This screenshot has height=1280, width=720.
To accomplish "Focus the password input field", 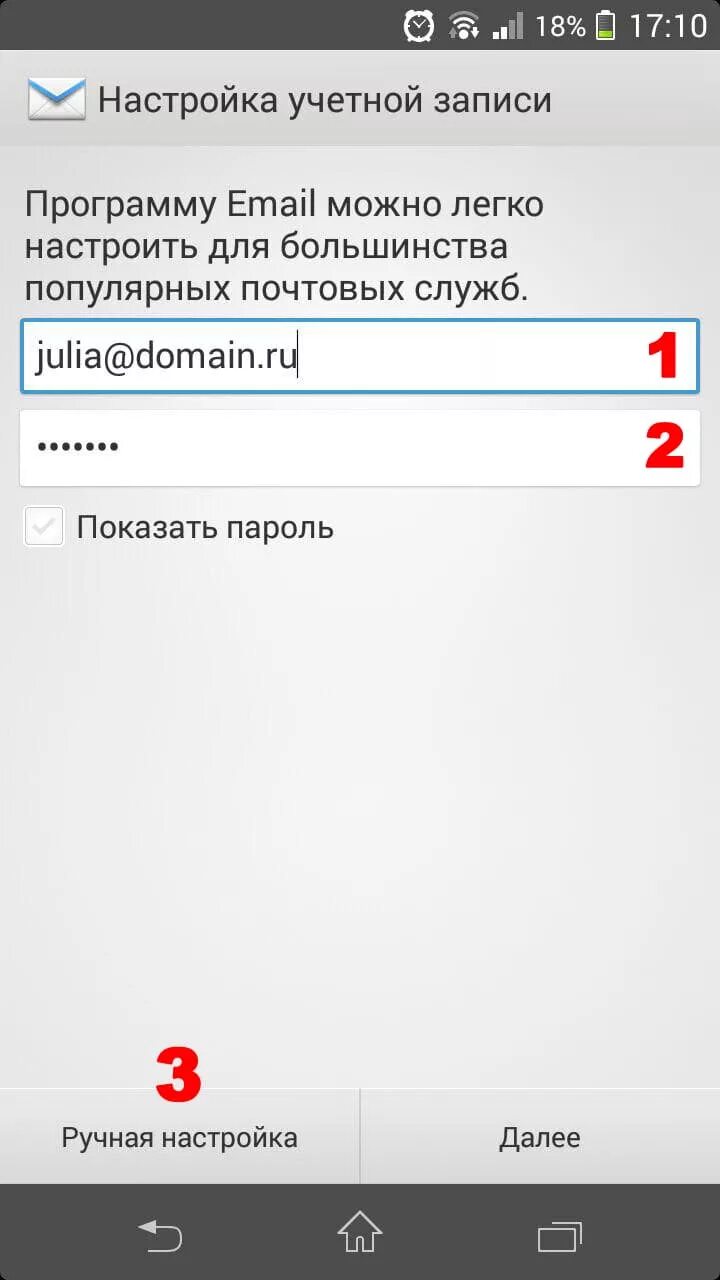I will [360, 447].
